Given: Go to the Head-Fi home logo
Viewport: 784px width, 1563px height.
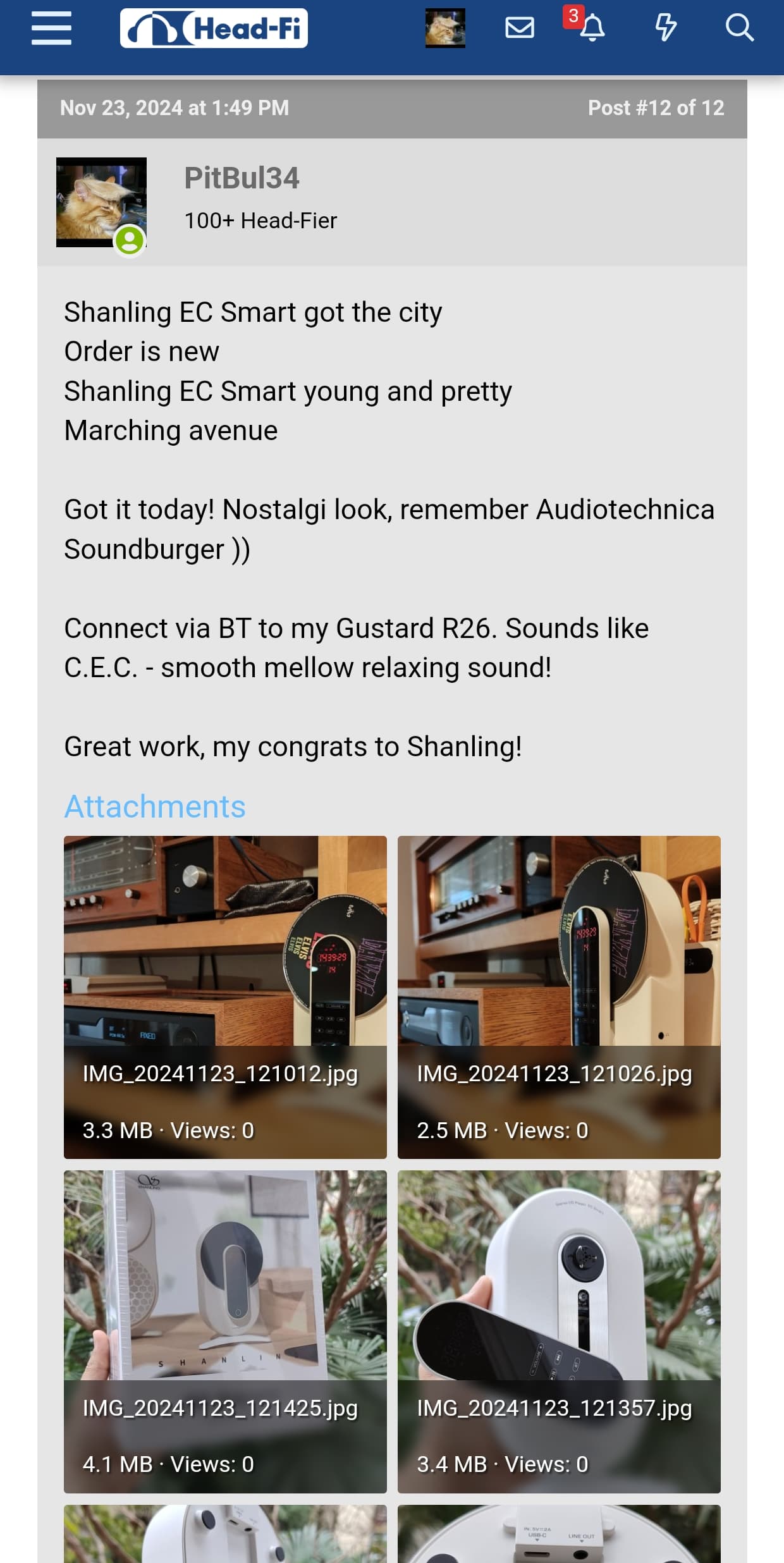Looking at the screenshot, I should tap(214, 28).
